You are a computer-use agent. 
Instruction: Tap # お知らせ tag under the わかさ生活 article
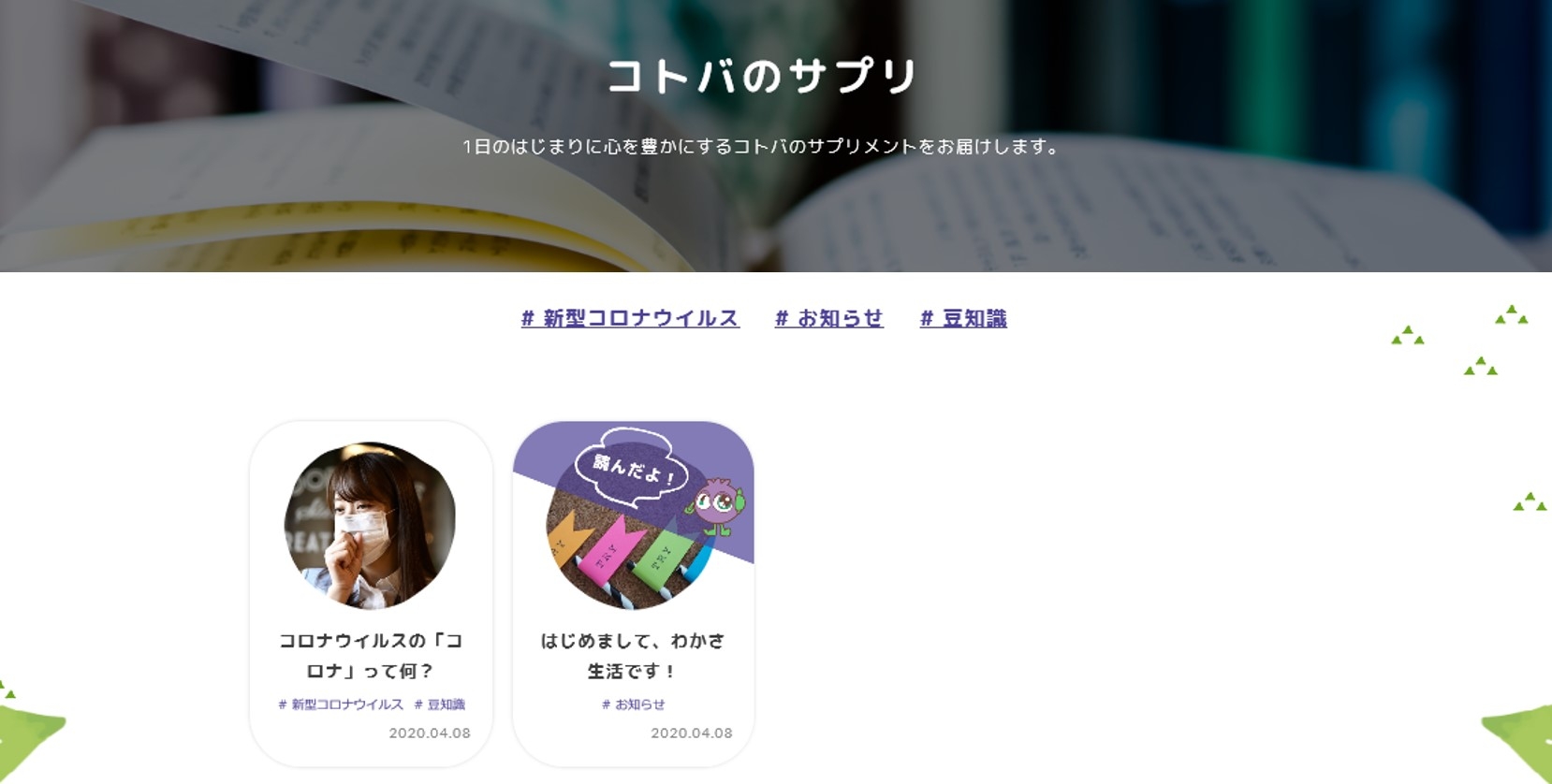[633, 704]
